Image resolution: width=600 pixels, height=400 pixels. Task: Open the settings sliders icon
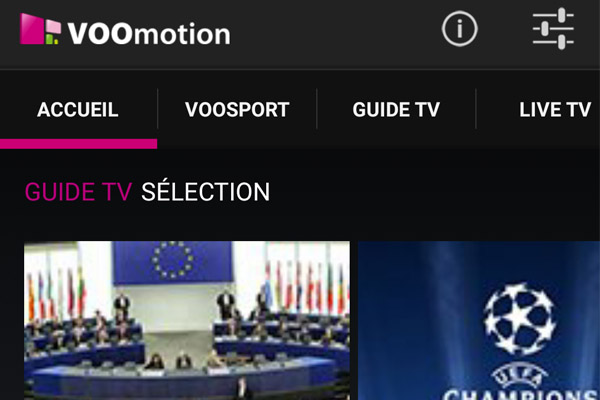point(553,28)
